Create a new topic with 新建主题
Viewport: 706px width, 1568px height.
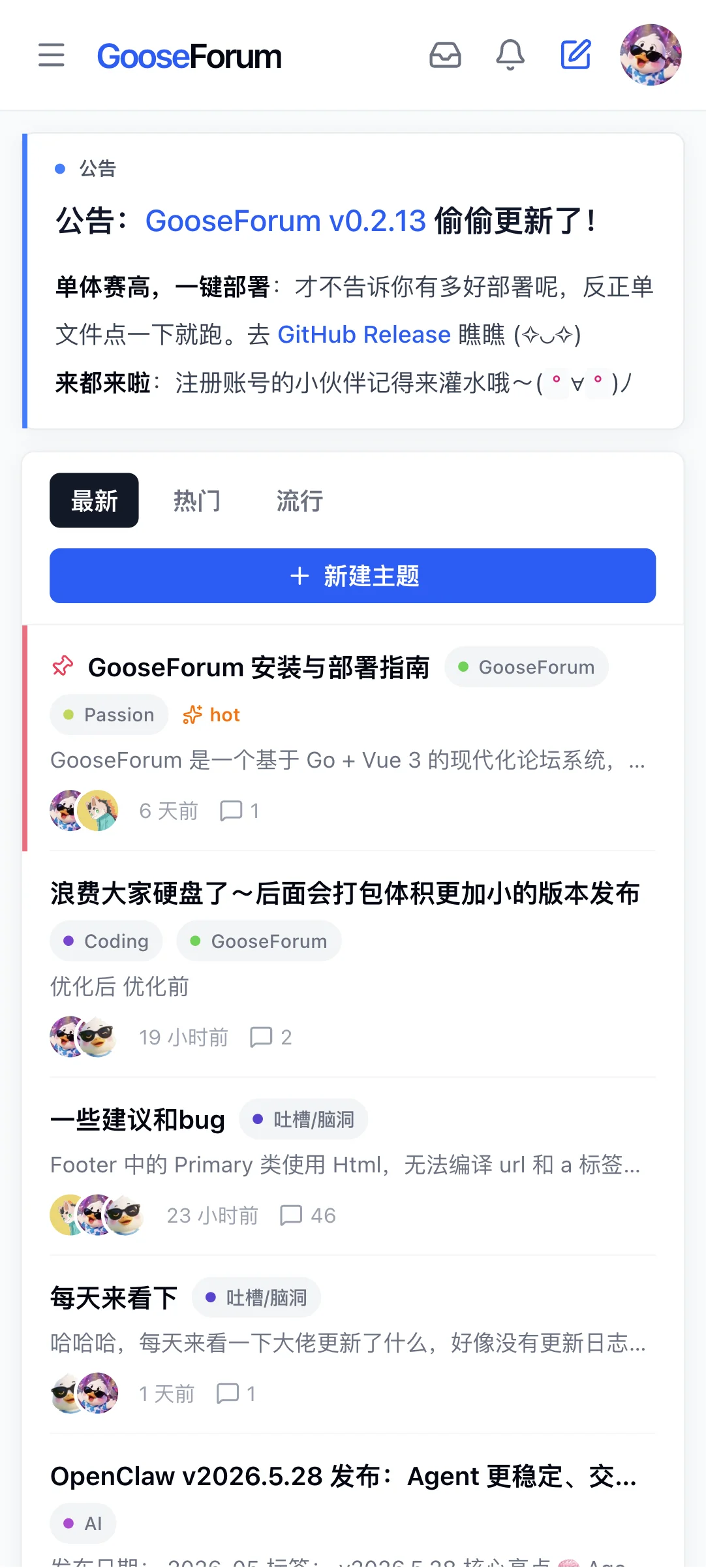pos(352,576)
